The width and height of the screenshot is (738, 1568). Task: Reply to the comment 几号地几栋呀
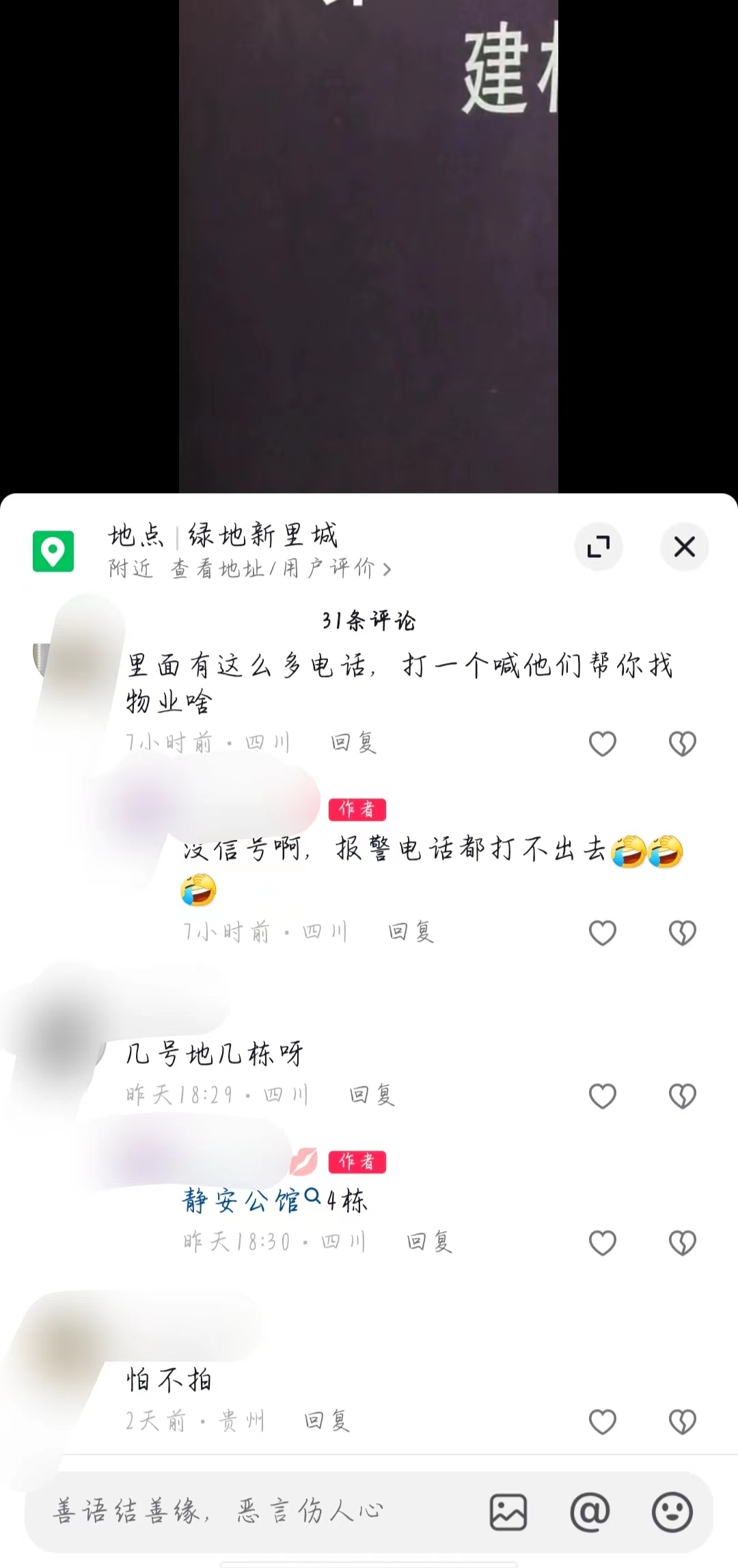tap(372, 1095)
